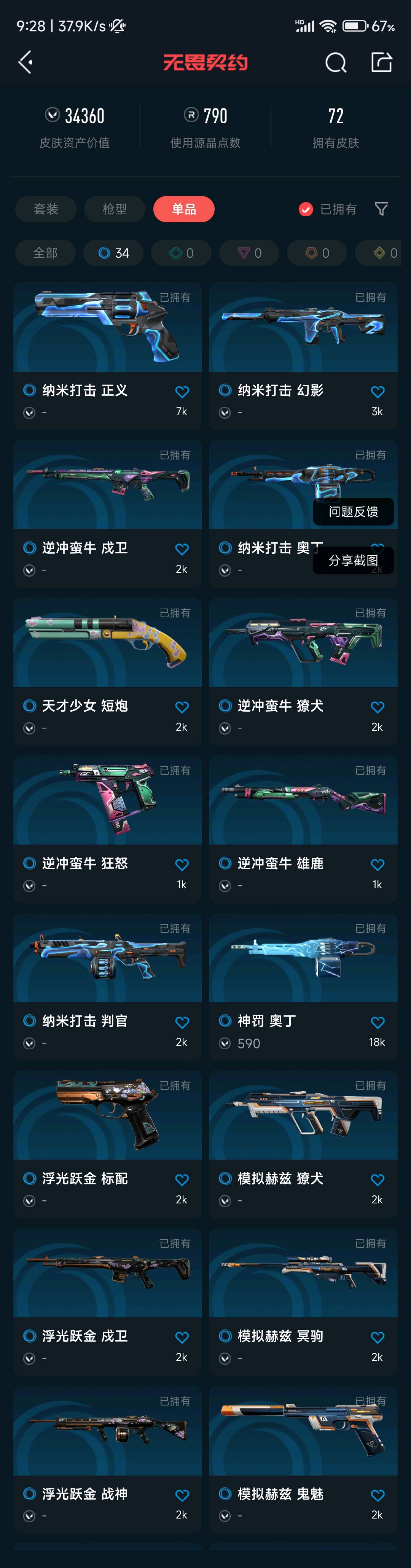Like the 模拟赫兹 鬼魅 skin
Viewport: 411px width, 1568px height.
point(378,1495)
